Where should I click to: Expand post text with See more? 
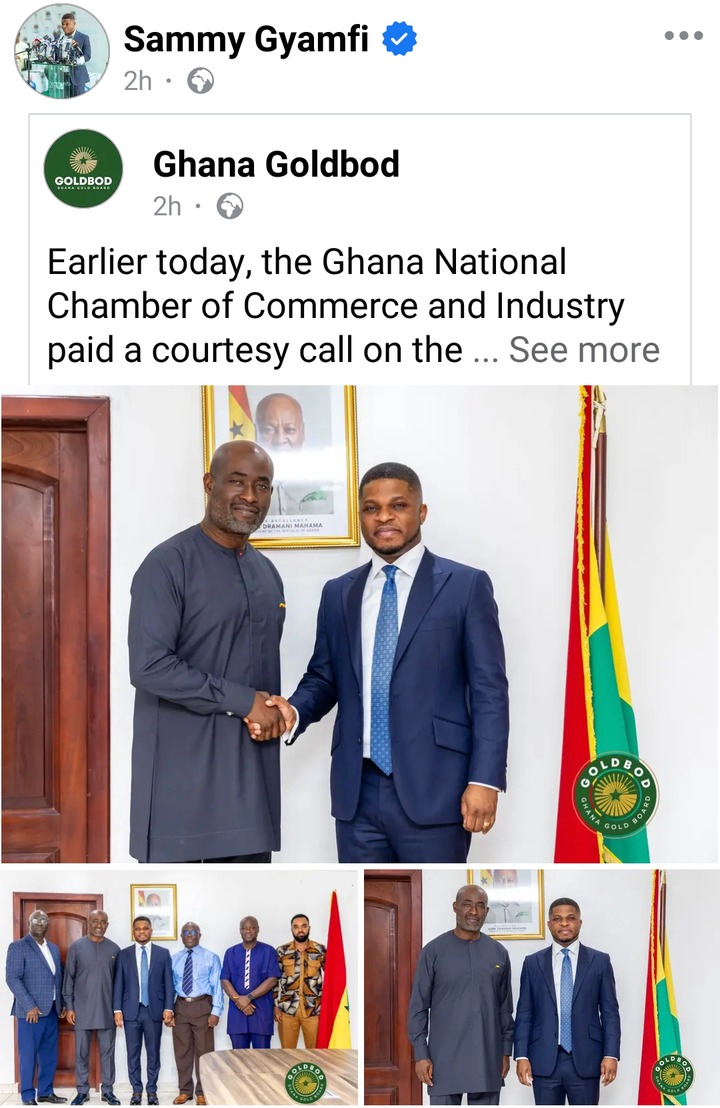pos(584,350)
